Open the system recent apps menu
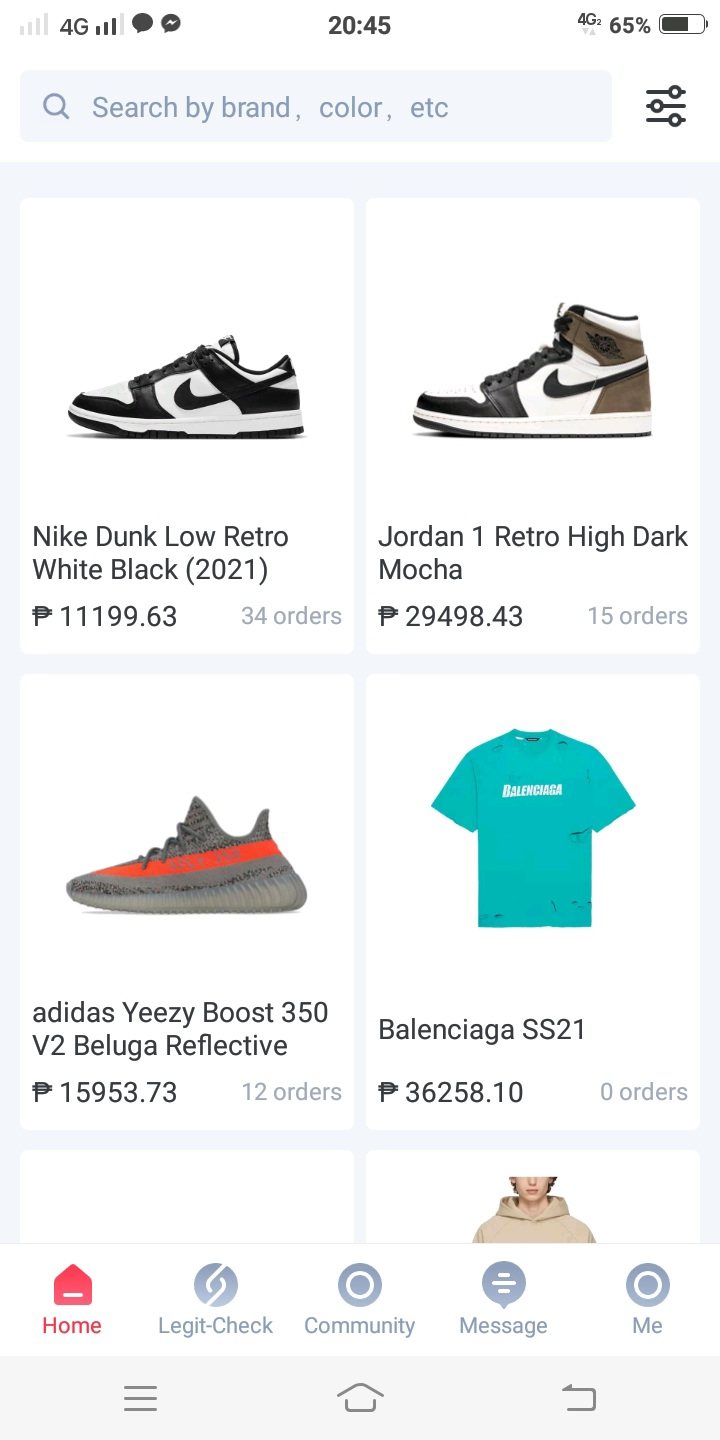 coord(140,1398)
